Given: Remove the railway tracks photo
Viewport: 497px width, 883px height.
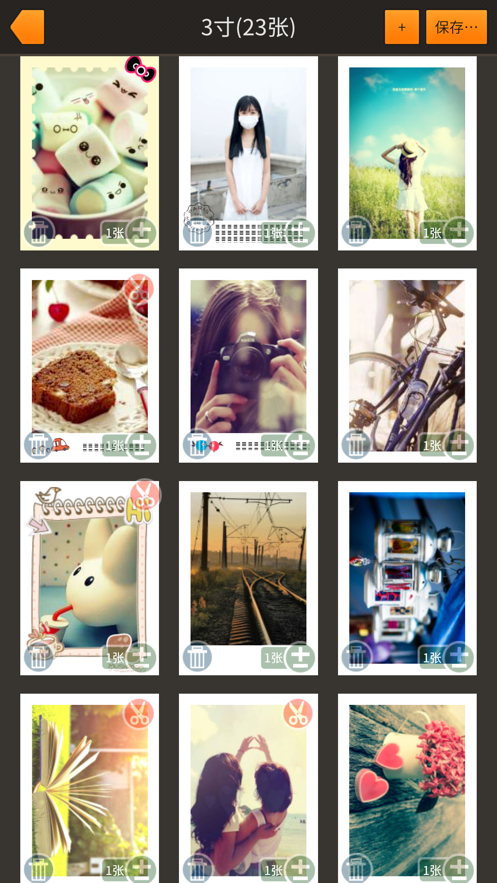Looking at the screenshot, I should pos(197,657).
